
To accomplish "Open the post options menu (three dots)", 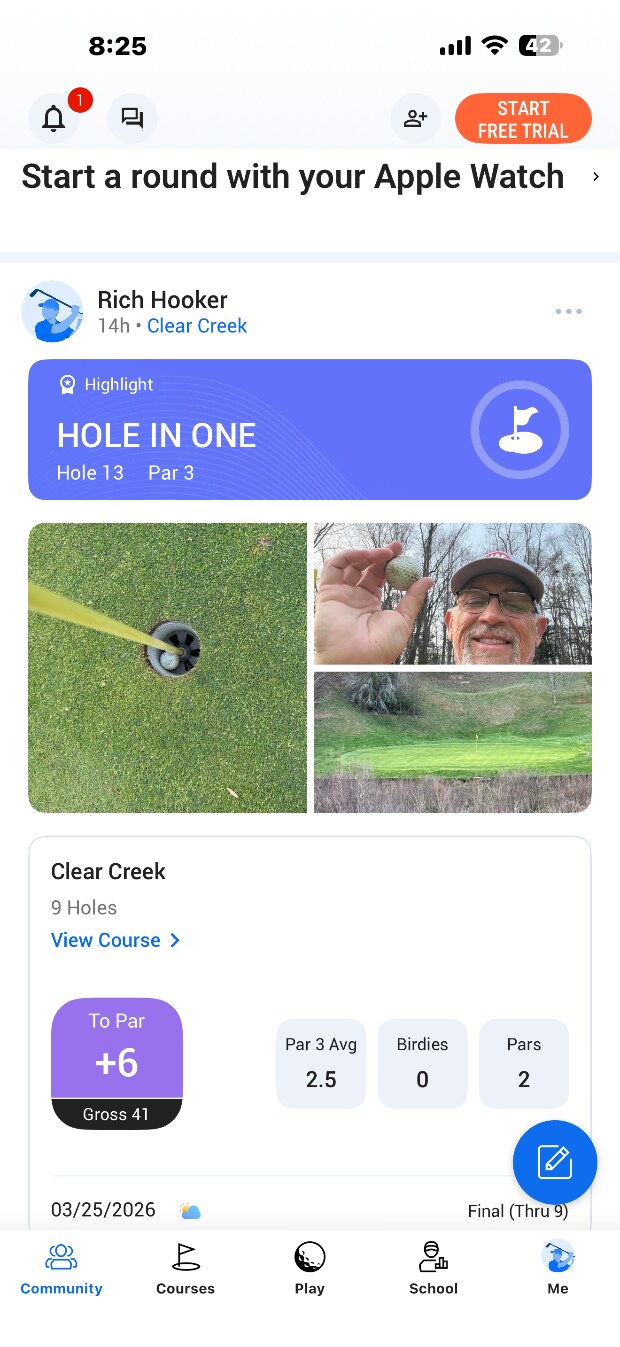I will click(568, 311).
